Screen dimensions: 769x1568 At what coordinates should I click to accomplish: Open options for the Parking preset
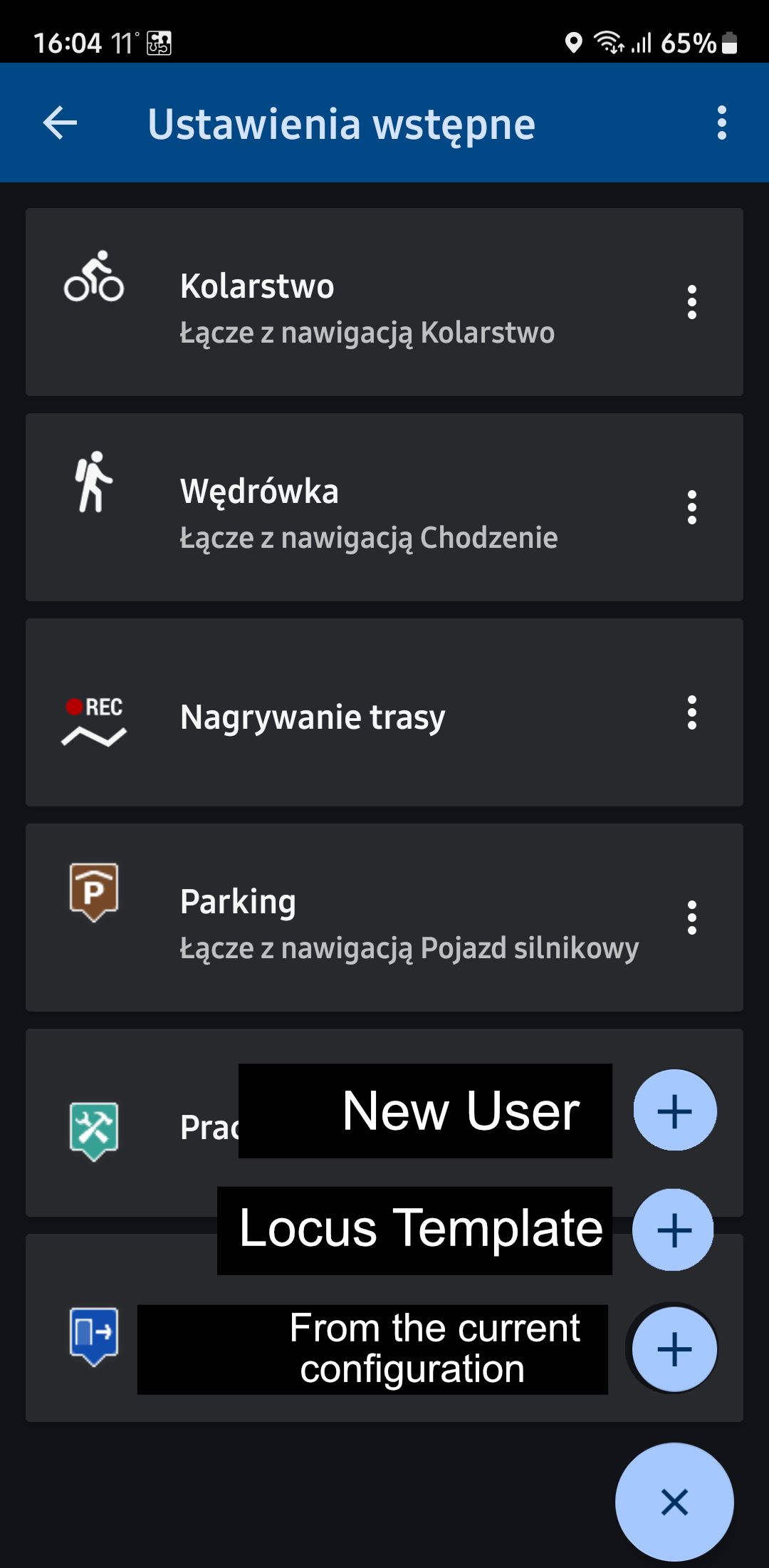click(691, 918)
